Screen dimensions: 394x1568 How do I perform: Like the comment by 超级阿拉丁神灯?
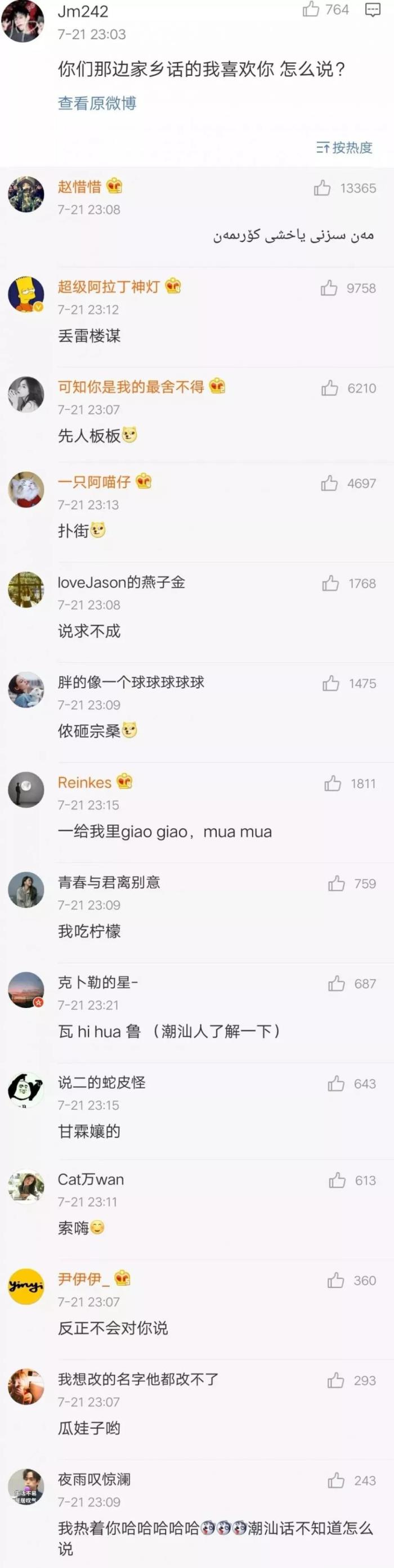(329, 288)
